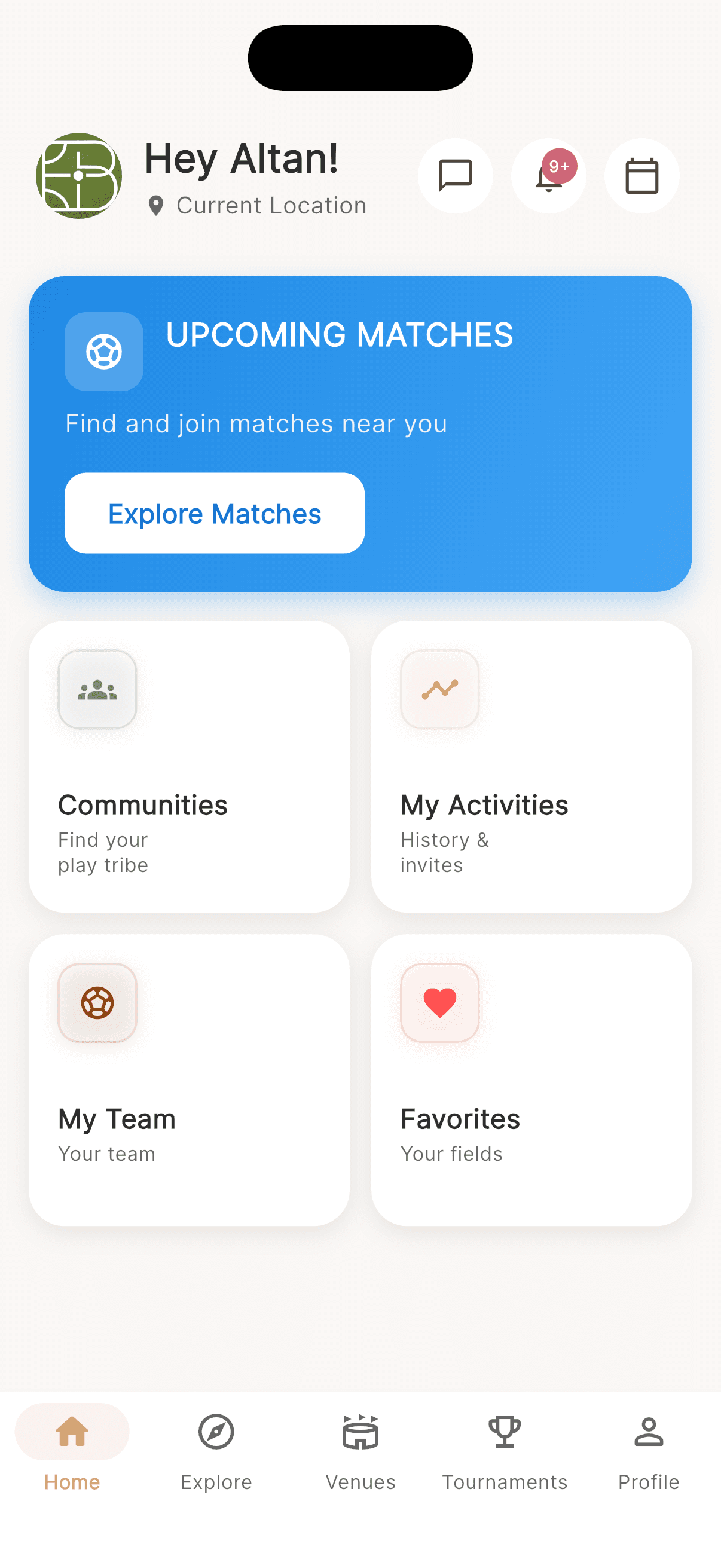Tap Explore Matches button
721x1568 pixels.
(213, 513)
